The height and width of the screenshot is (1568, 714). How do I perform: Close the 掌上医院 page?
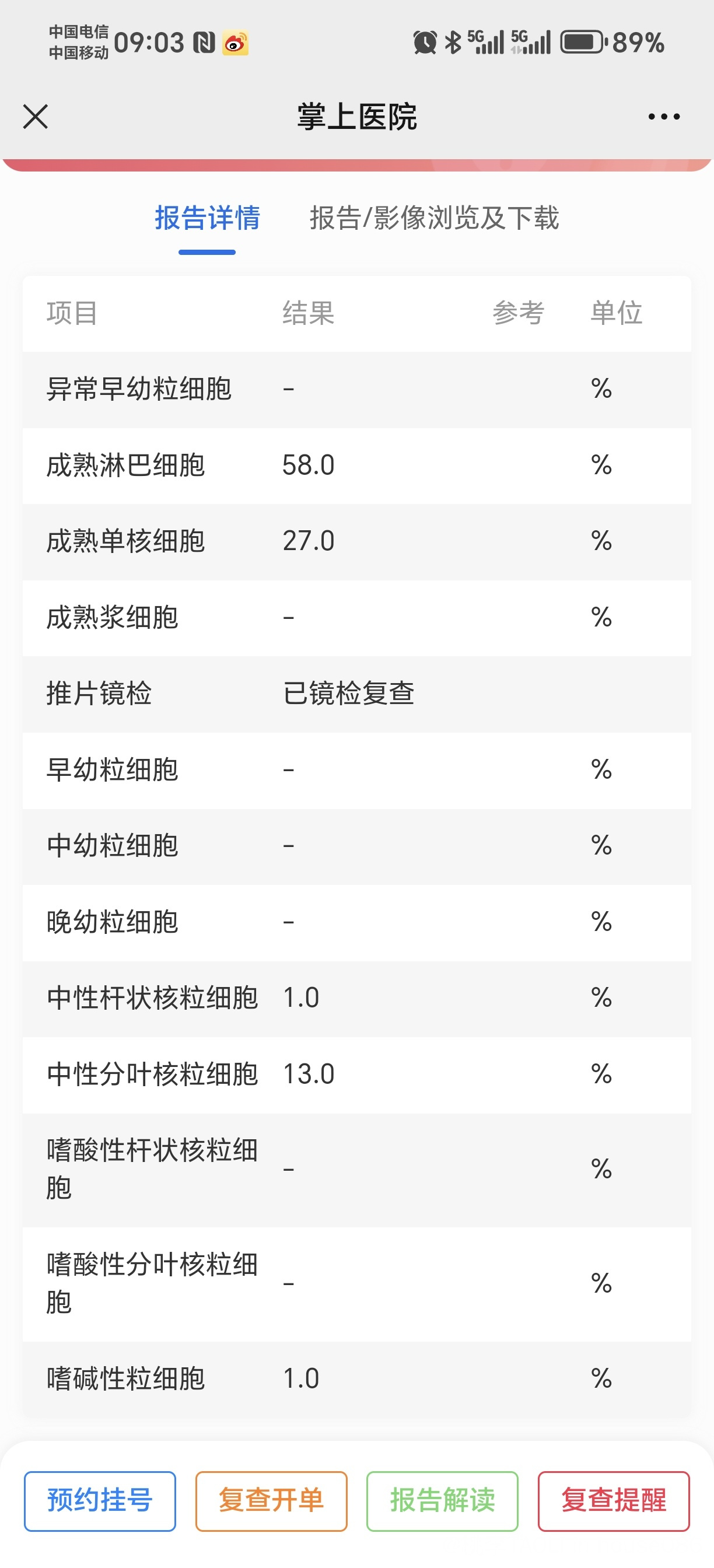pyautogui.click(x=36, y=116)
